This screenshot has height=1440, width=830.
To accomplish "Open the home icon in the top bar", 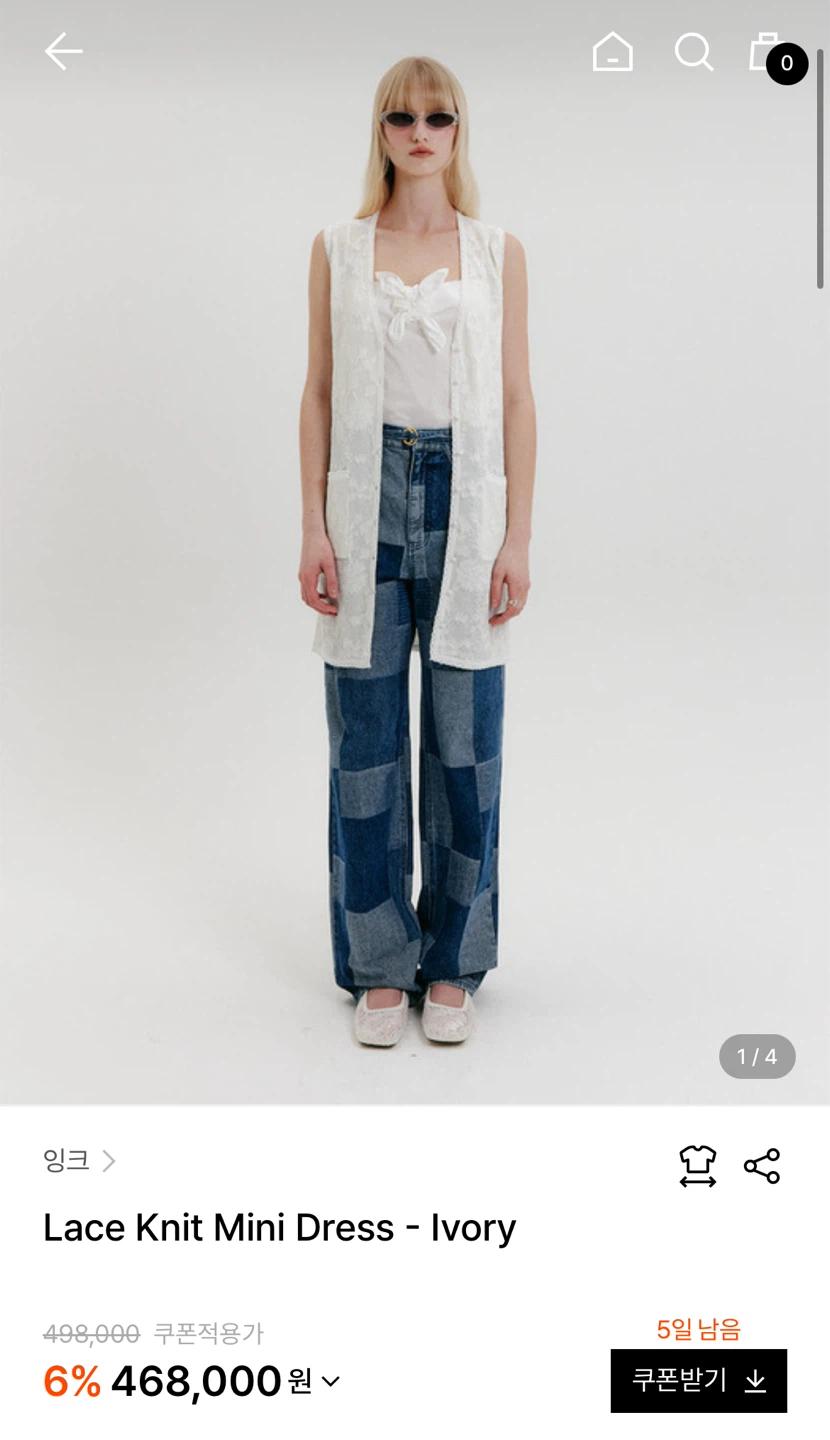I will click(x=612, y=52).
